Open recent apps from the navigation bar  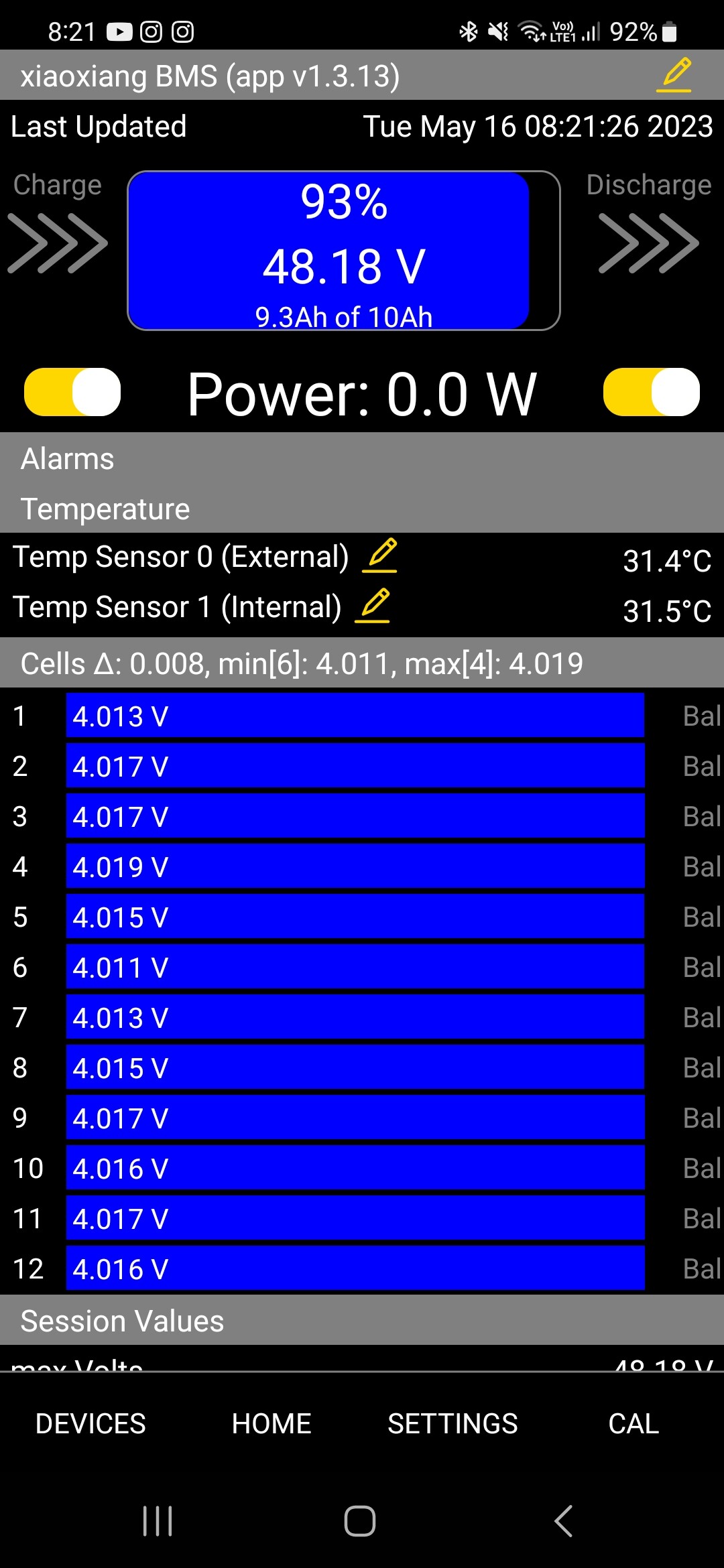point(158,1521)
